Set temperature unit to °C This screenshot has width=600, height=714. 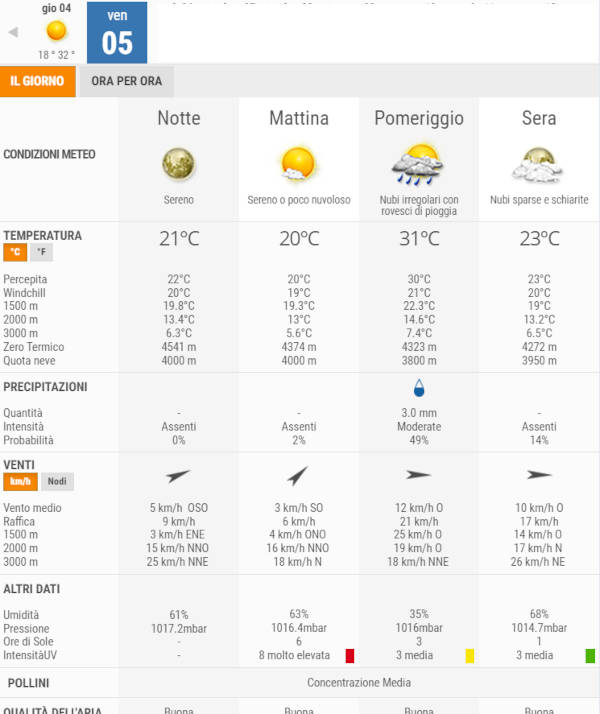(x=15, y=252)
